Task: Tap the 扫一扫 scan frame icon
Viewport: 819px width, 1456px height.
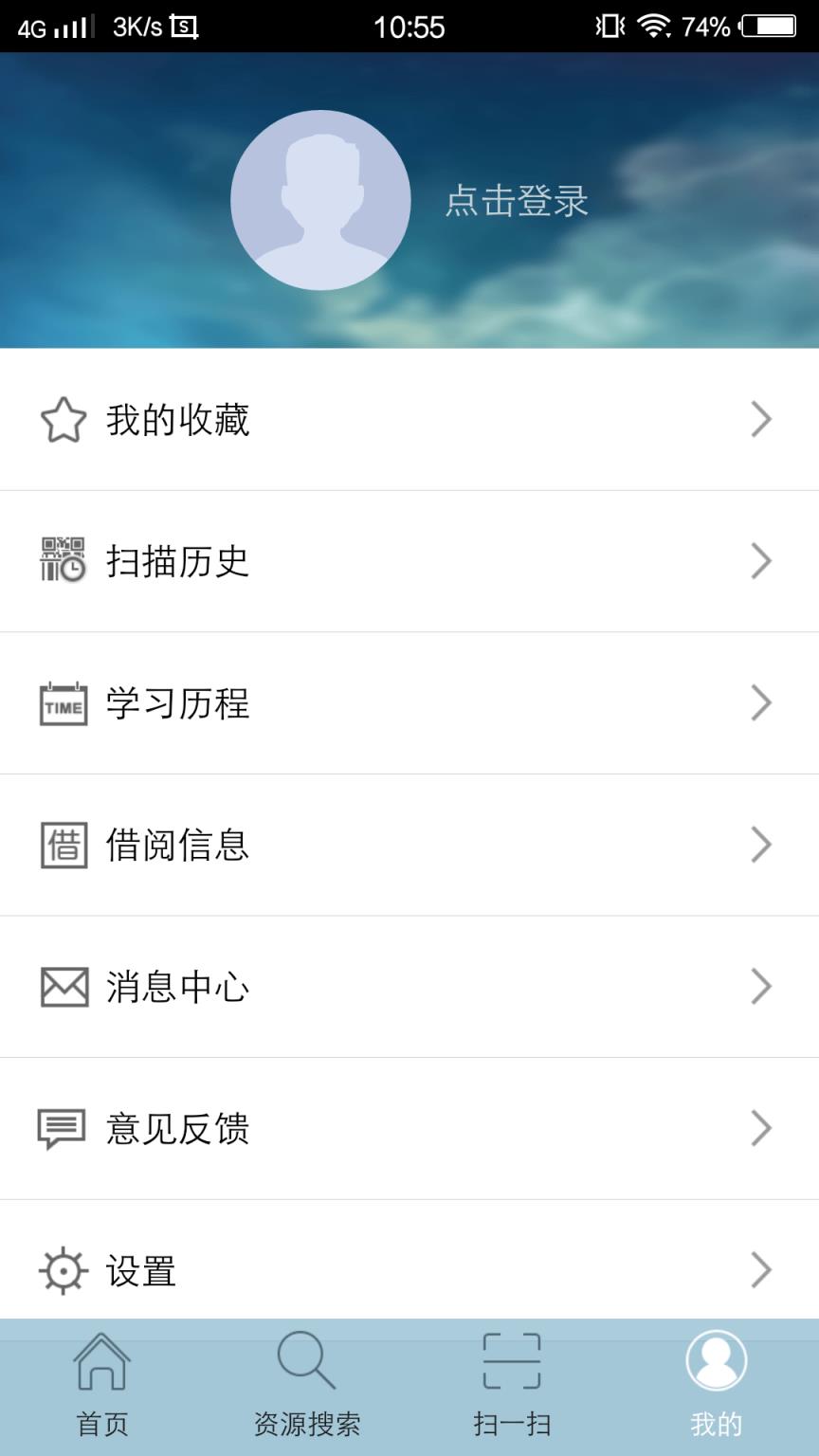Action: 512,1359
